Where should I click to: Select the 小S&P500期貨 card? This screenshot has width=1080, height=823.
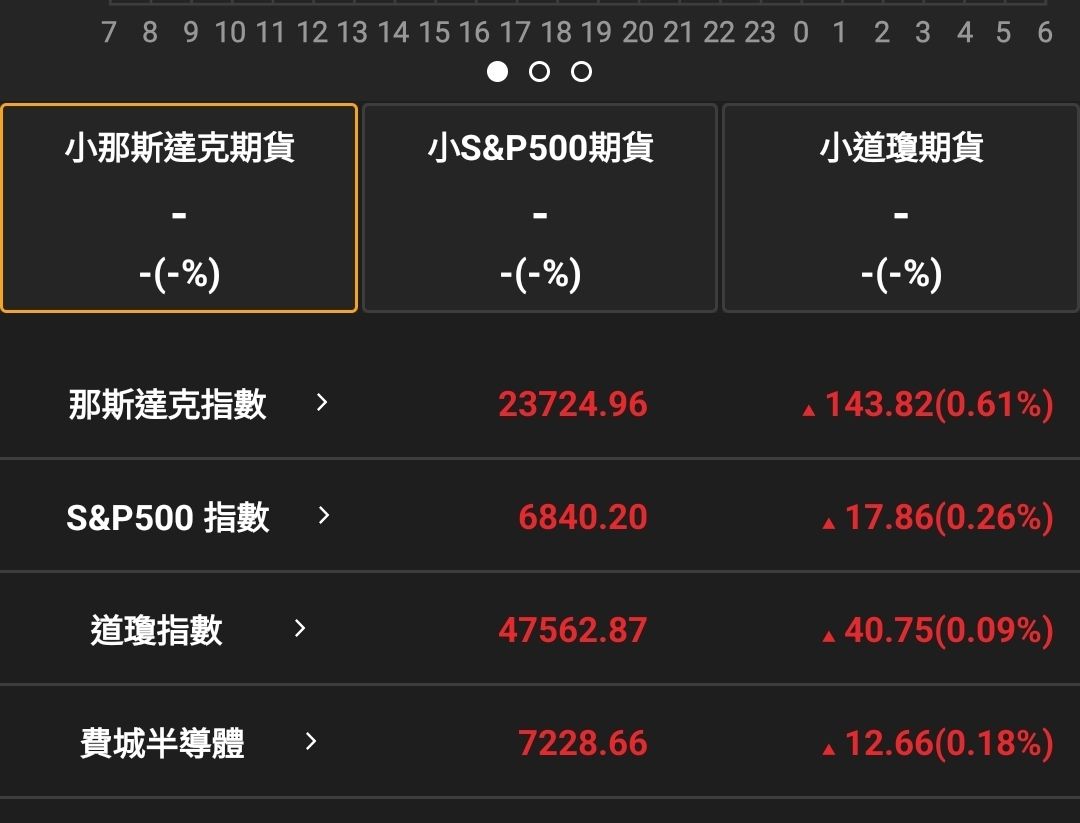(x=540, y=208)
